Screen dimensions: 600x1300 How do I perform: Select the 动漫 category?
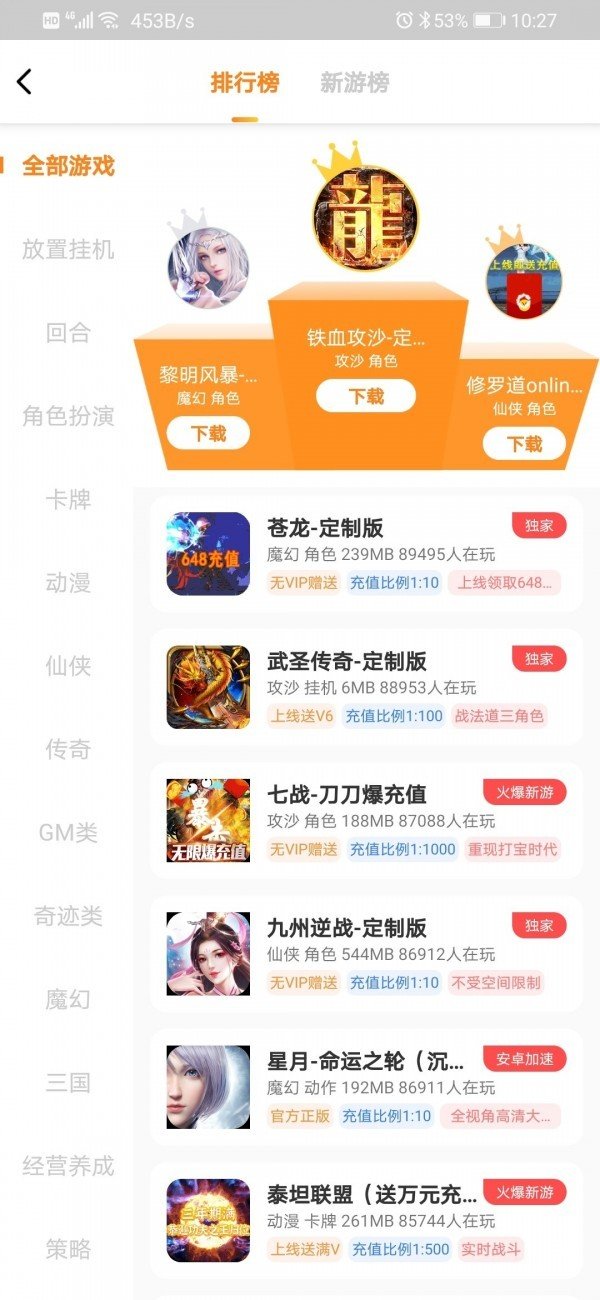click(x=68, y=583)
